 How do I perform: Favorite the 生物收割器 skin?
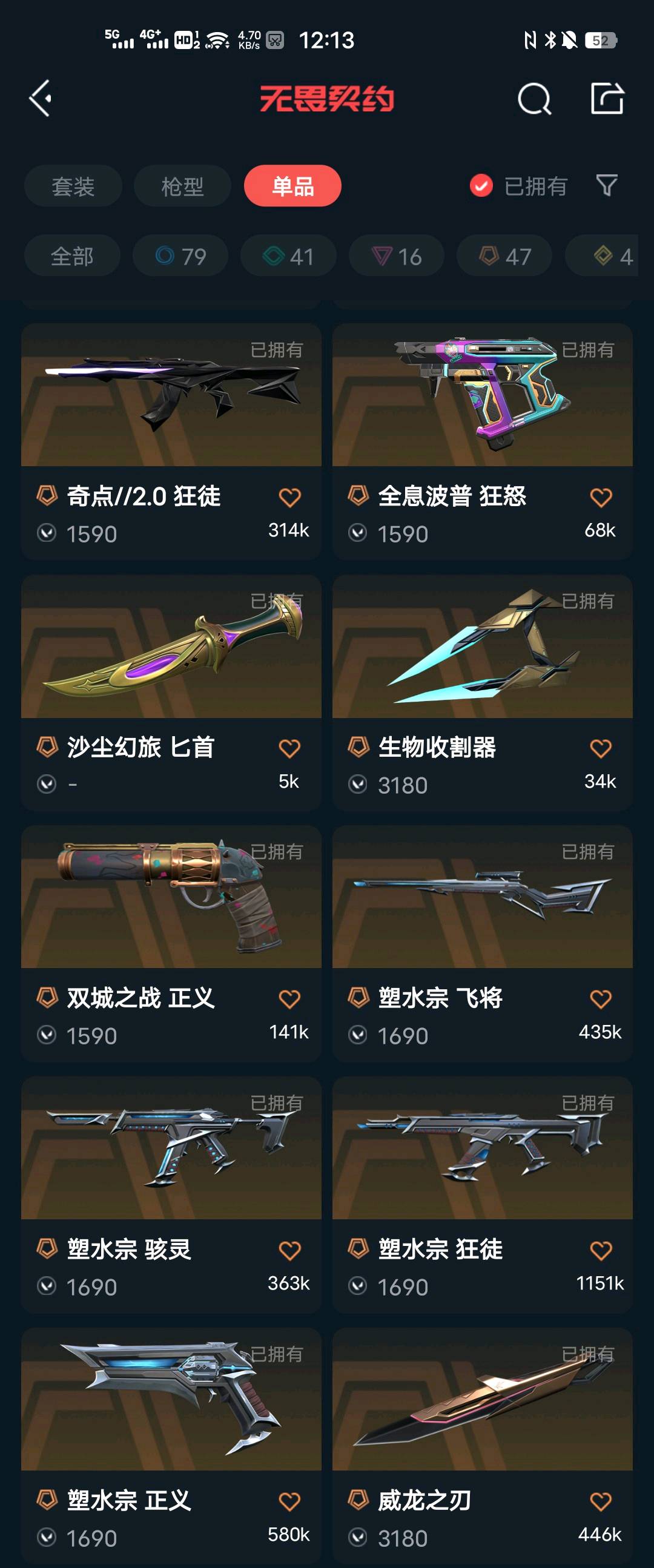[x=601, y=749]
